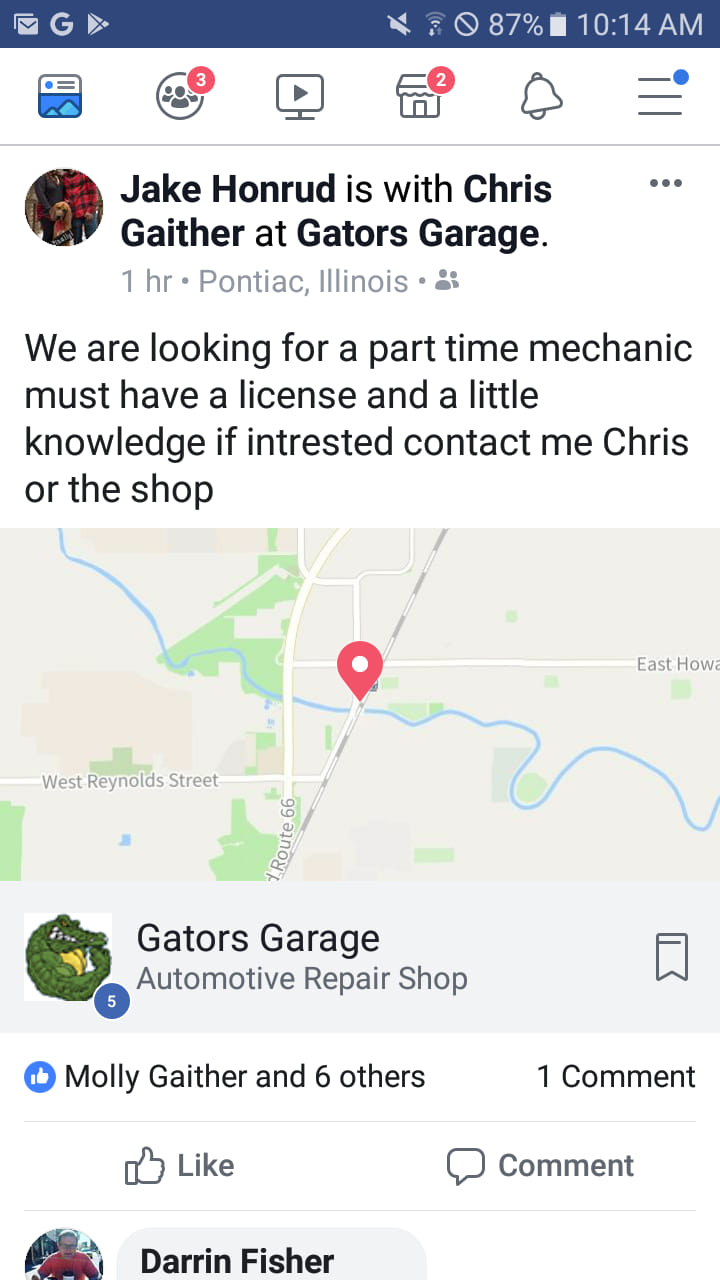
Task: Open the Gators Garage page card
Action: pyautogui.click(x=300, y=957)
